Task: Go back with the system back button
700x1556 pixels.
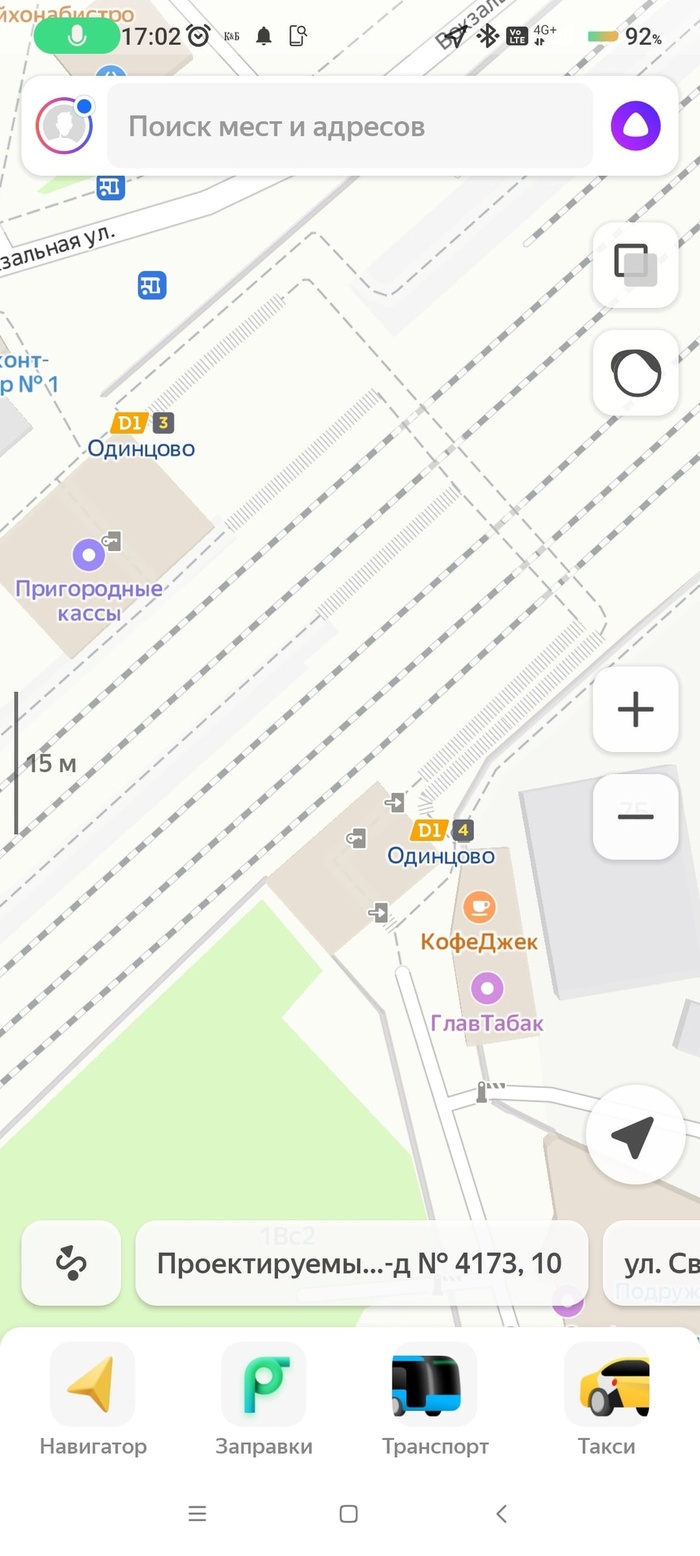Action: pyautogui.click(x=502, y=1513)
